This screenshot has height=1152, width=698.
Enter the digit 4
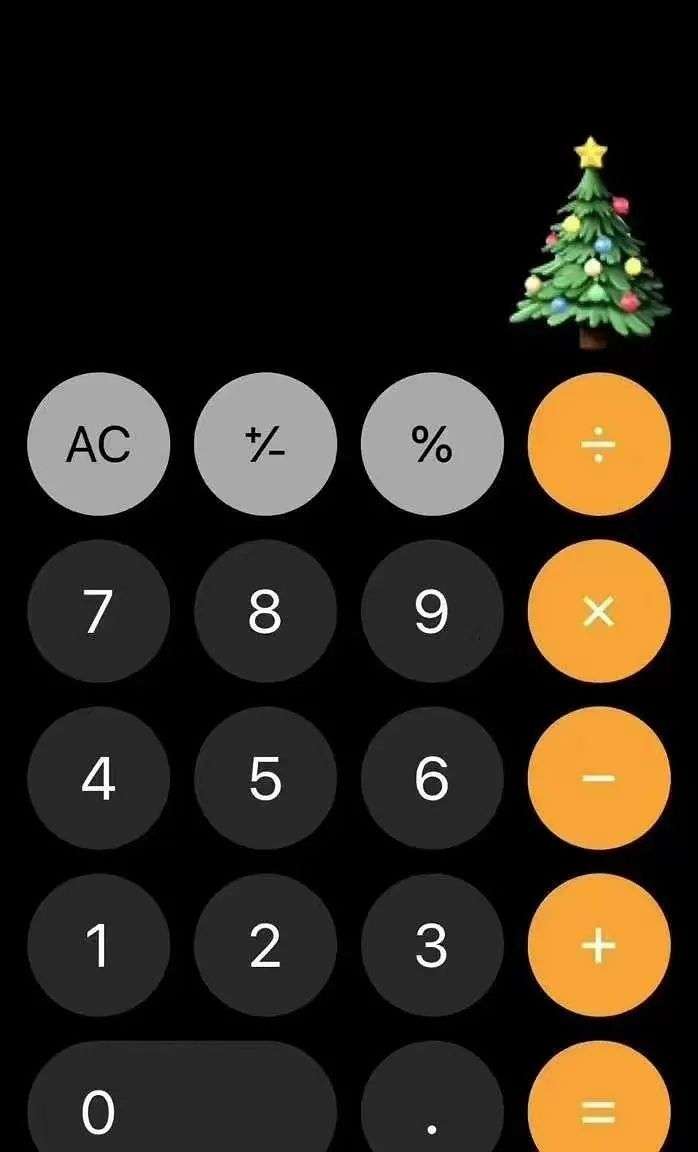tap(99, 778)
